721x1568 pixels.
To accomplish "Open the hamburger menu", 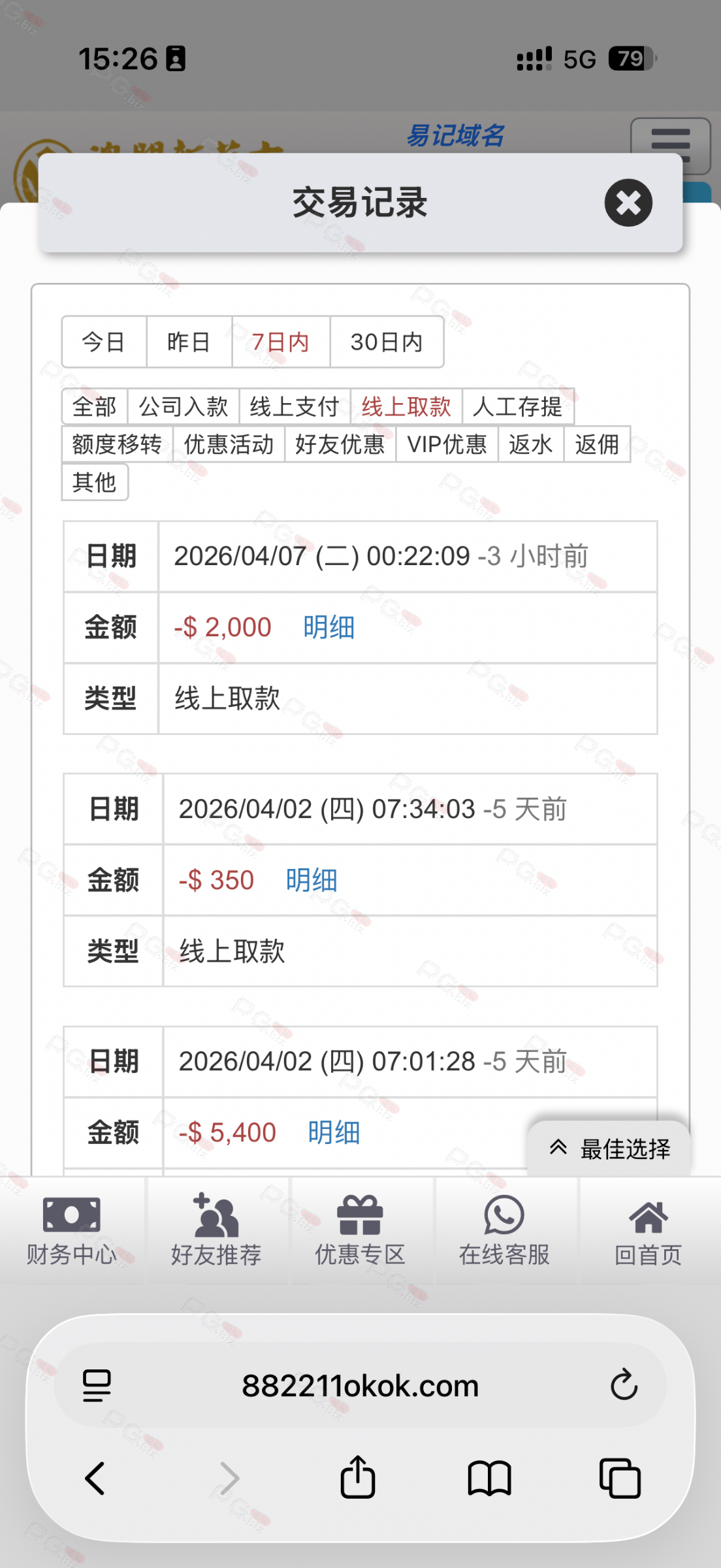I will [x=670, y=144].
